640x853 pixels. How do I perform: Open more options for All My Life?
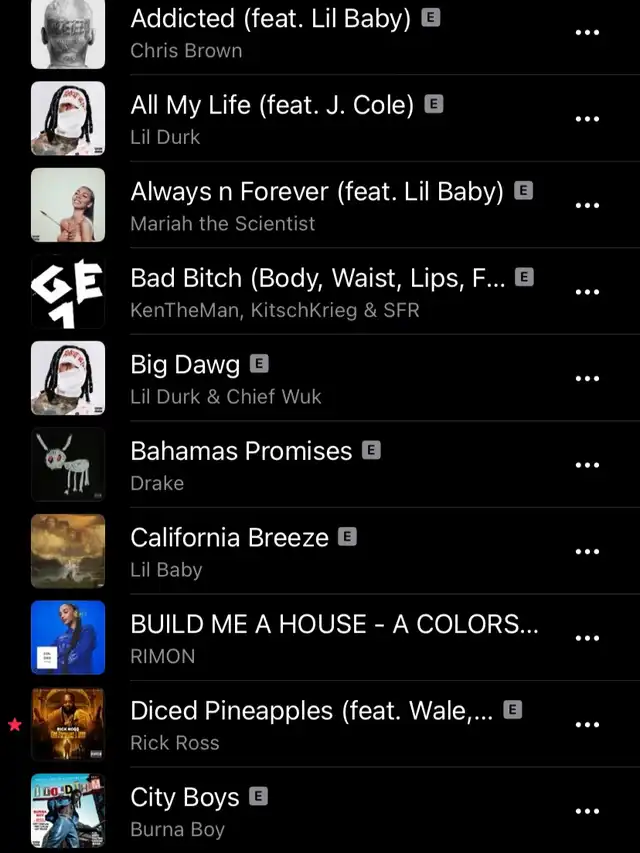587,119
